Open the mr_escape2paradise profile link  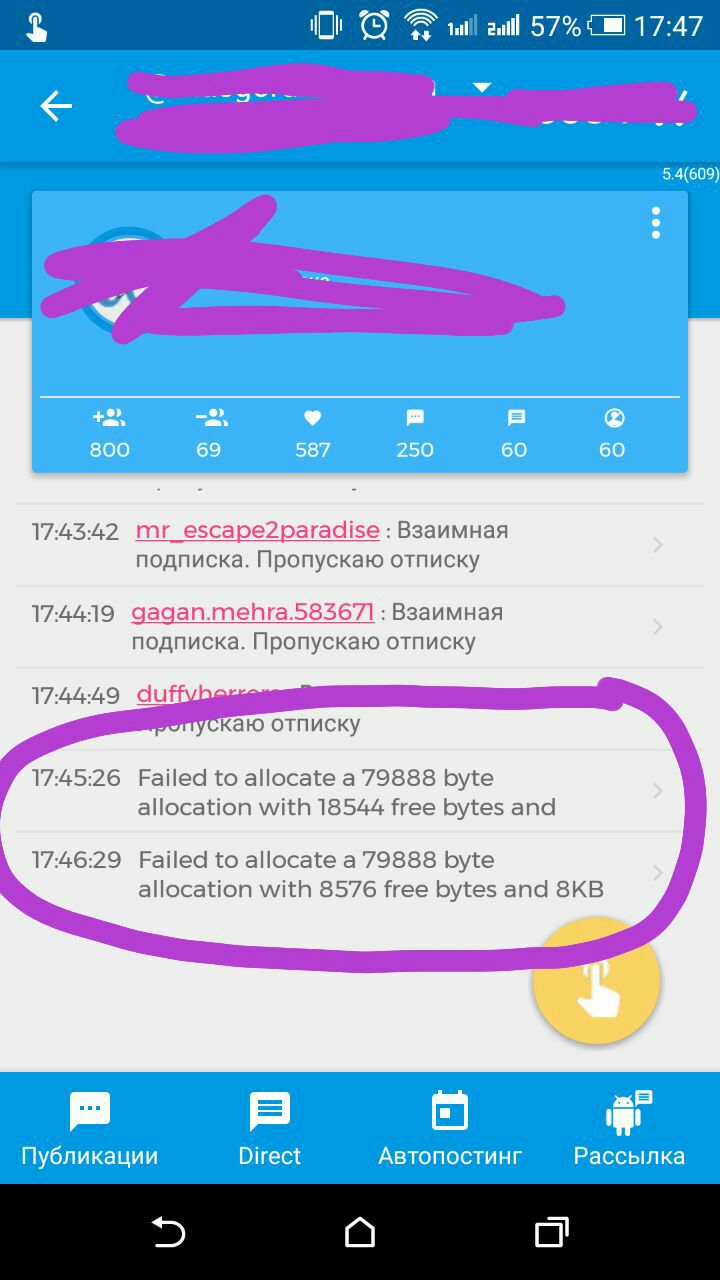coord(257,530)
